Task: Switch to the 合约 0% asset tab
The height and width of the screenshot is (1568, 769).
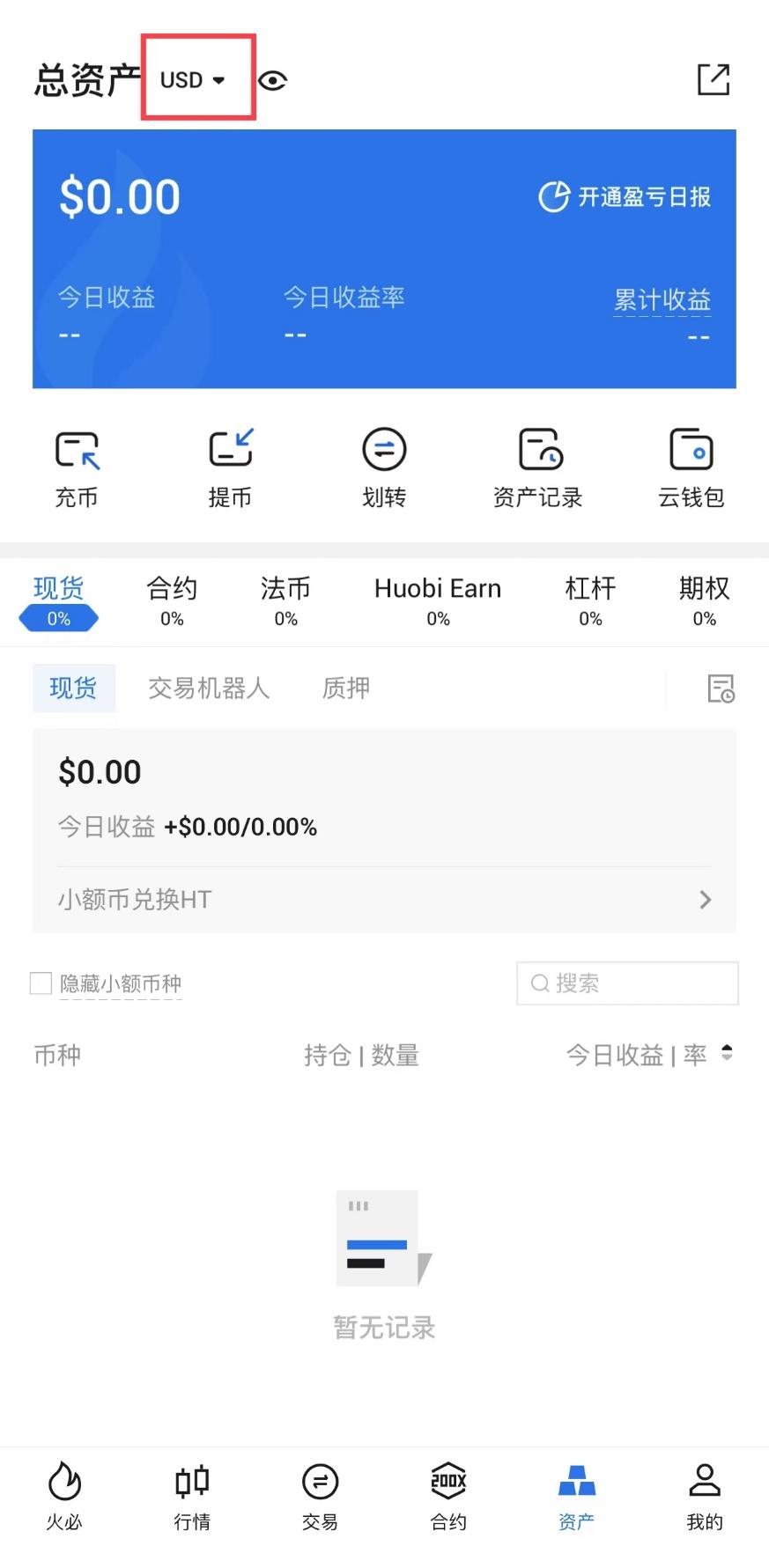Action: (x=172, y=600)
